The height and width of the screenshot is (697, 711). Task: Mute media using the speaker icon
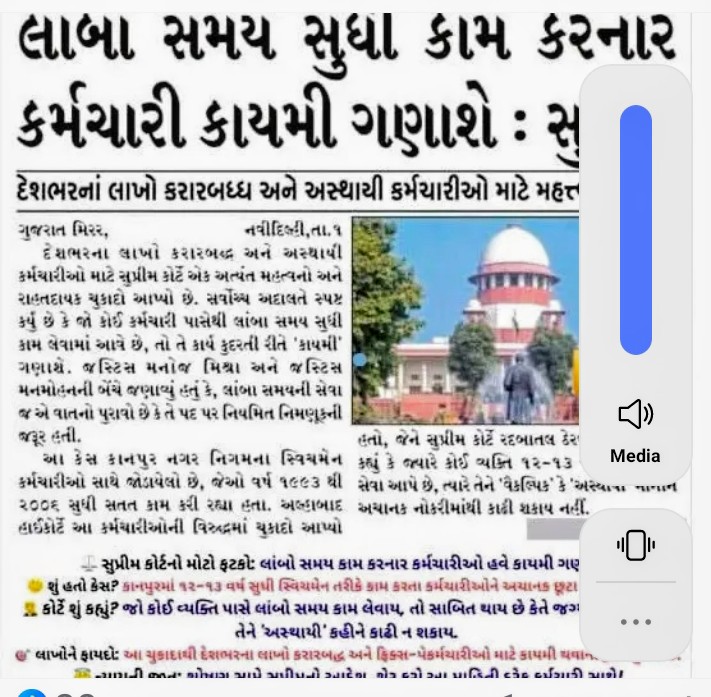636,413
